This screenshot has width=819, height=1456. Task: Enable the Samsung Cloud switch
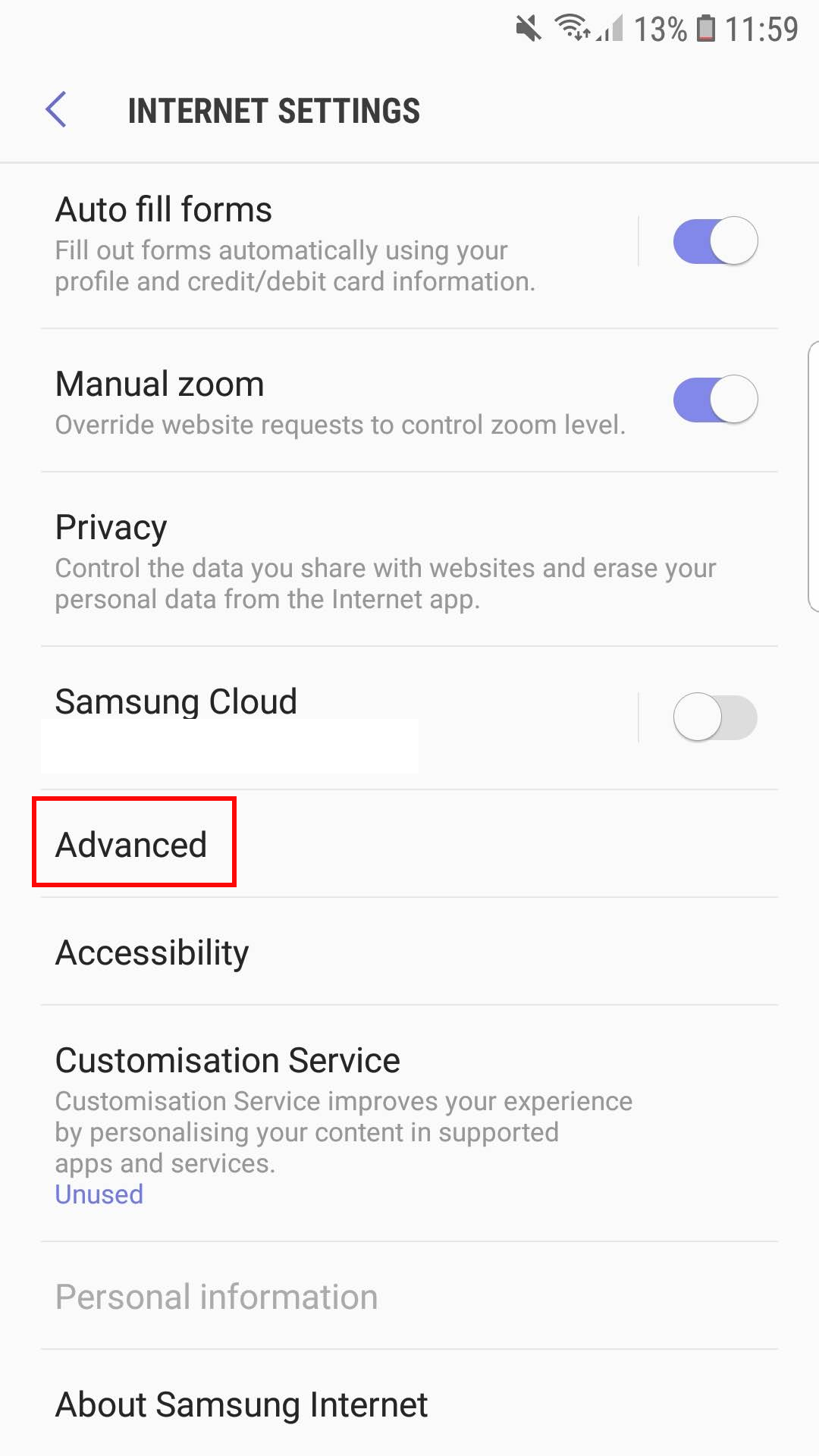pyautogui.click(x=715, y=717)
